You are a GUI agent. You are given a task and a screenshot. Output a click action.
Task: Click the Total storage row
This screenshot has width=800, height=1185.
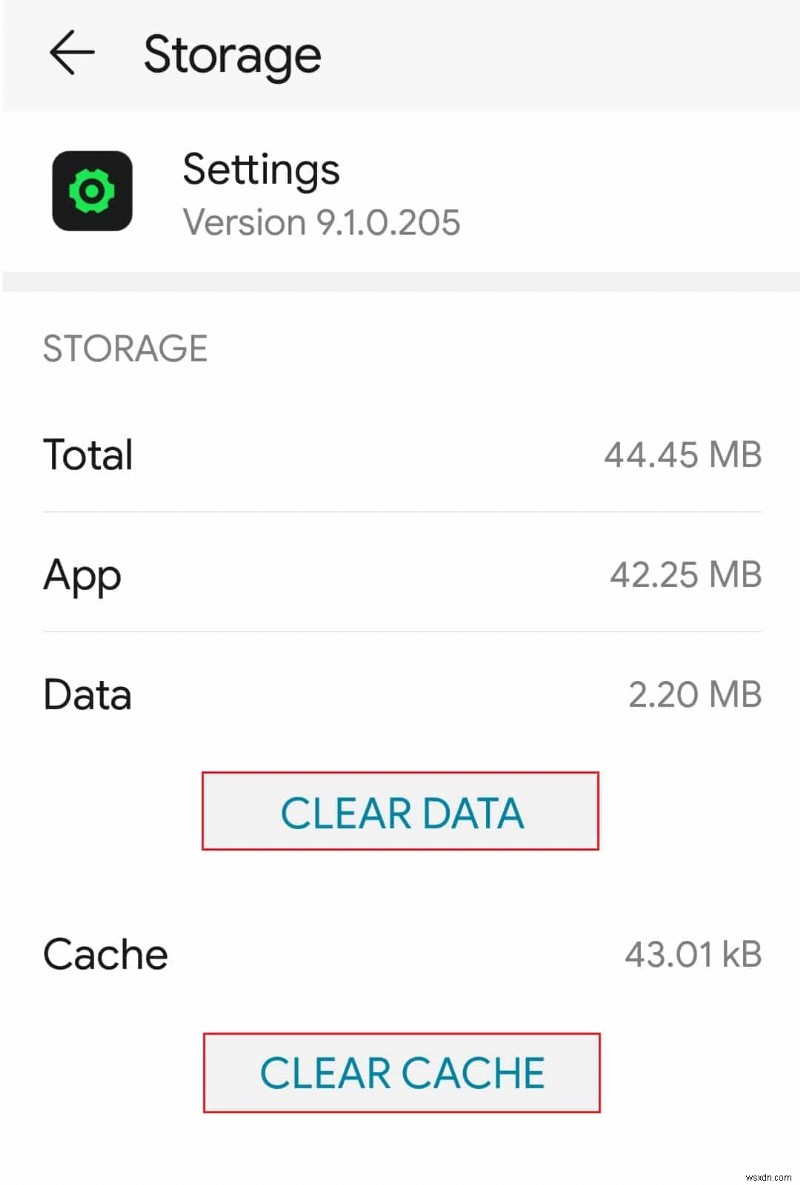tap(88, 455)
